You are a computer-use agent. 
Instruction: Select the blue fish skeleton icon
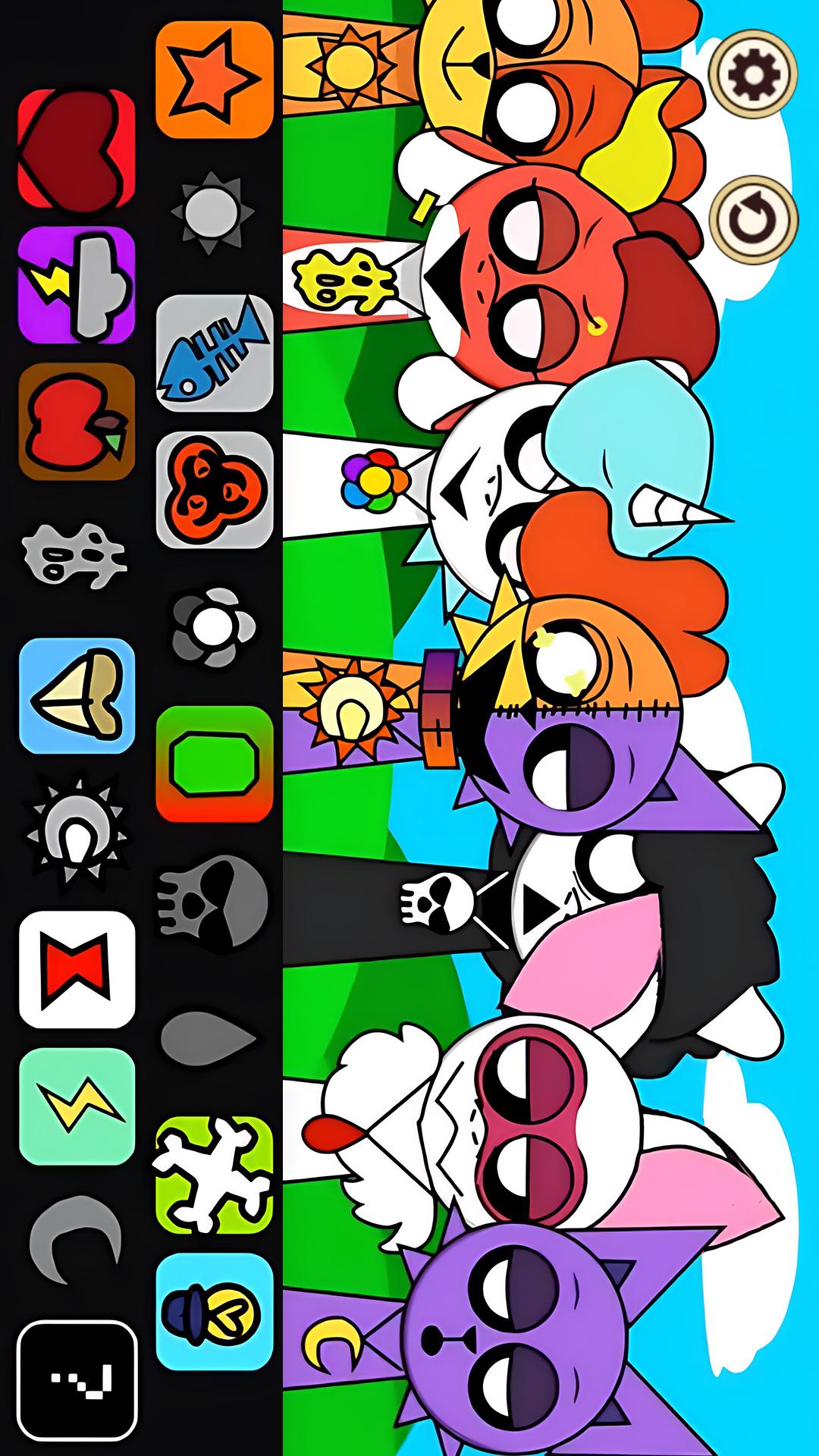215,353
